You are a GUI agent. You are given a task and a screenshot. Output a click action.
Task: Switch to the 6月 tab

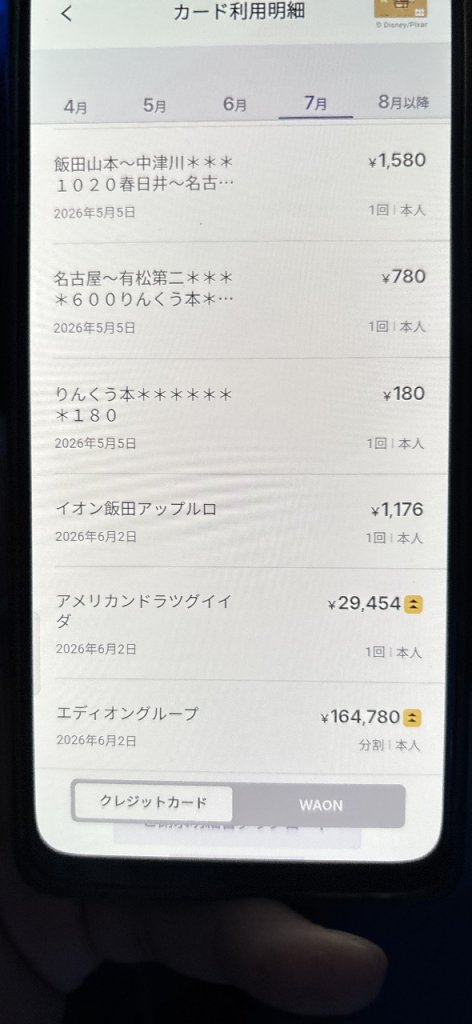pos(235,104)
